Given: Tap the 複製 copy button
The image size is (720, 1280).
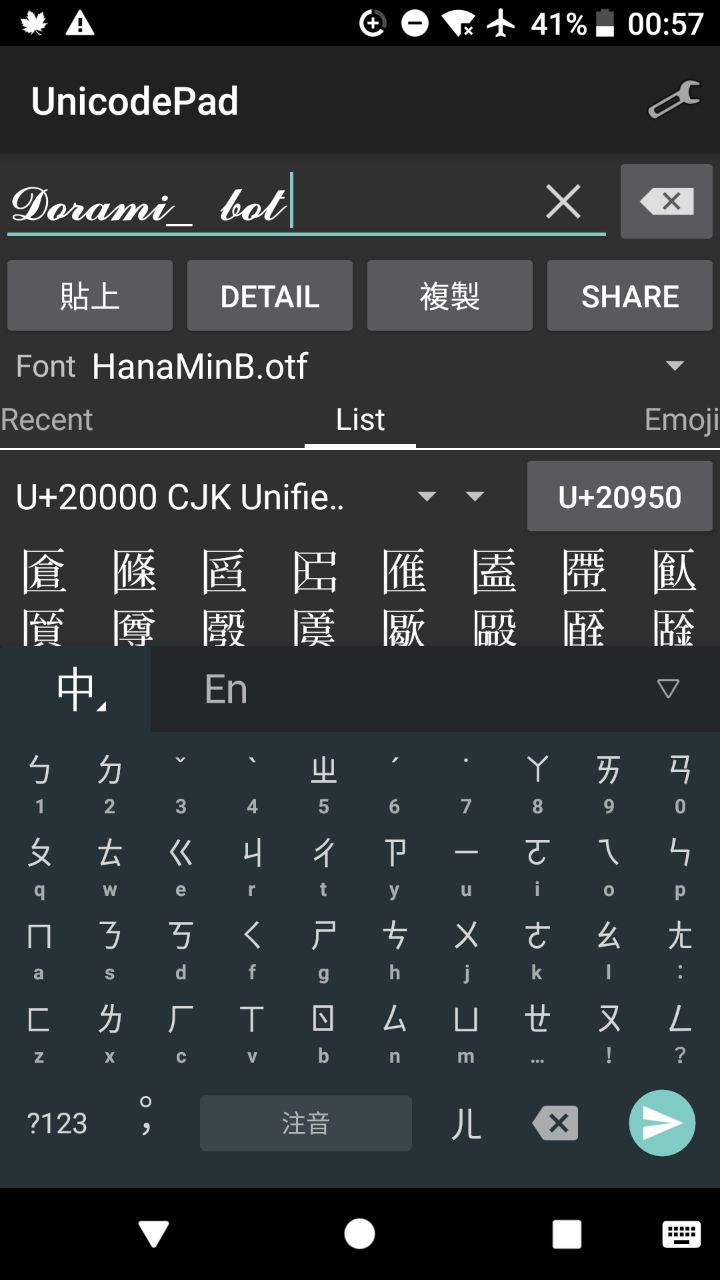Looking at the screenshot, I should point(450,296).
